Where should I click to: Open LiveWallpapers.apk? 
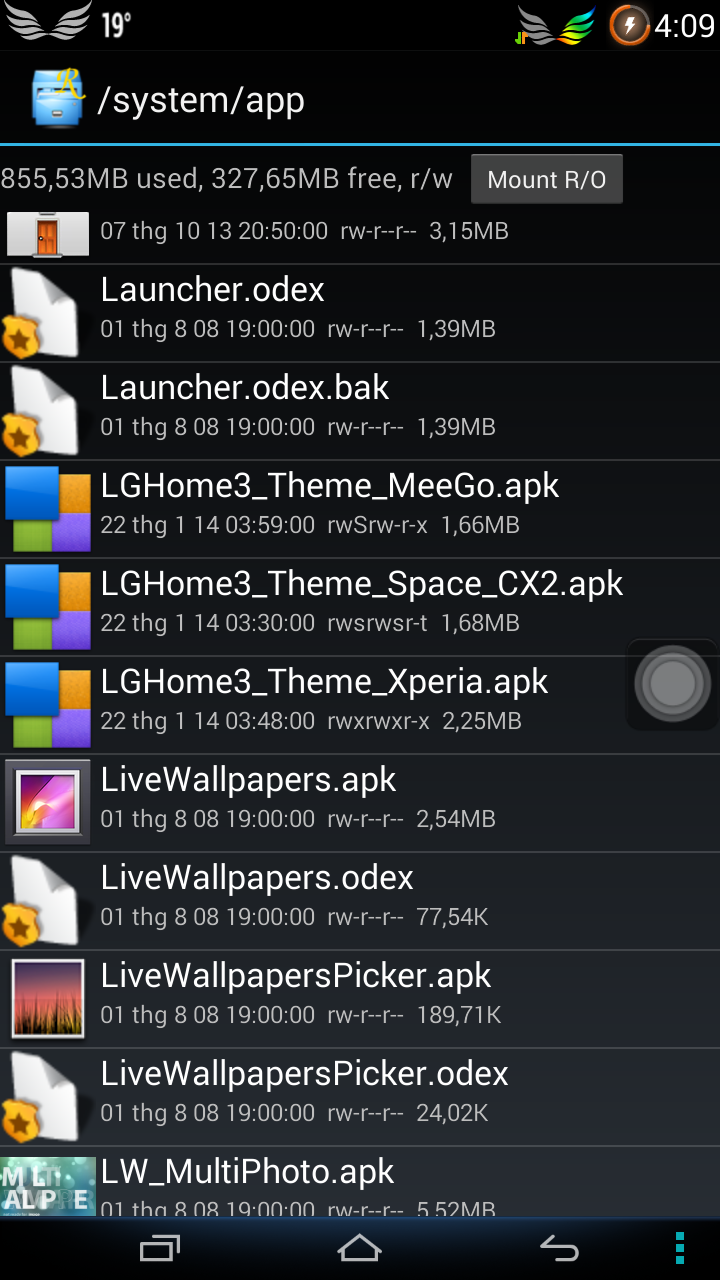[x=360, y=803]
